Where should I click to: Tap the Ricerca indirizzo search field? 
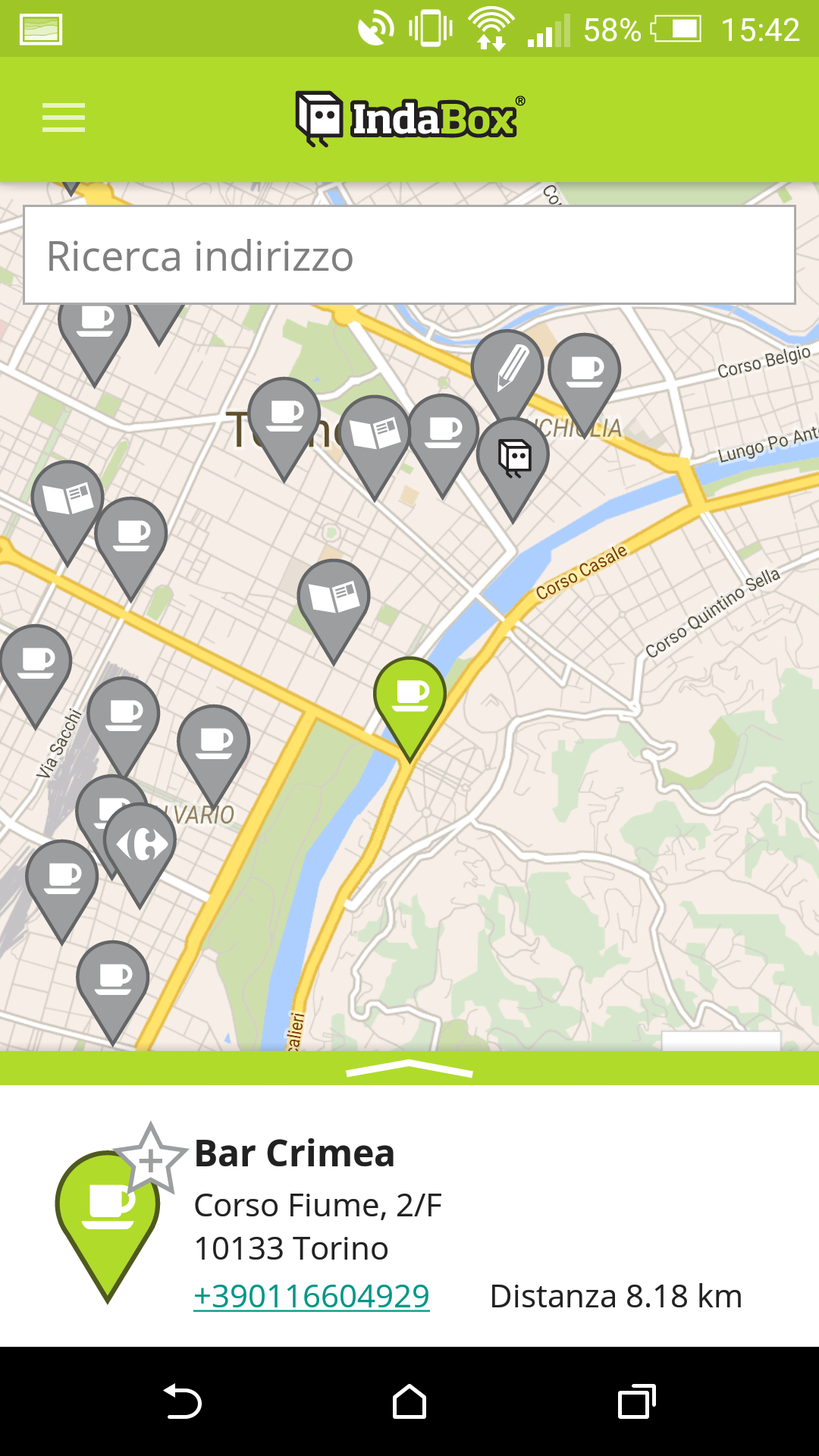point(409,256)
